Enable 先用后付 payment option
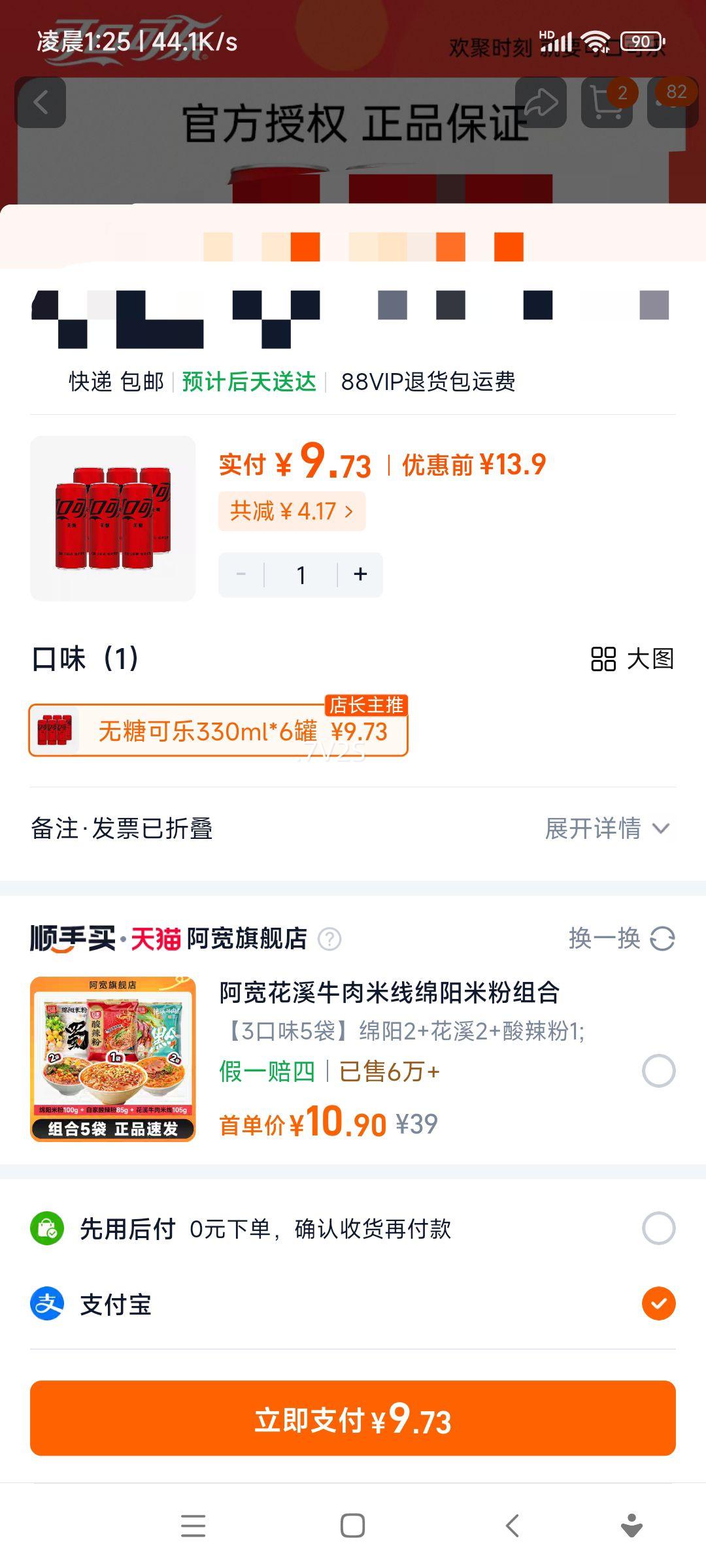This screenshot has width=706, height=1568. point(660,1227)
